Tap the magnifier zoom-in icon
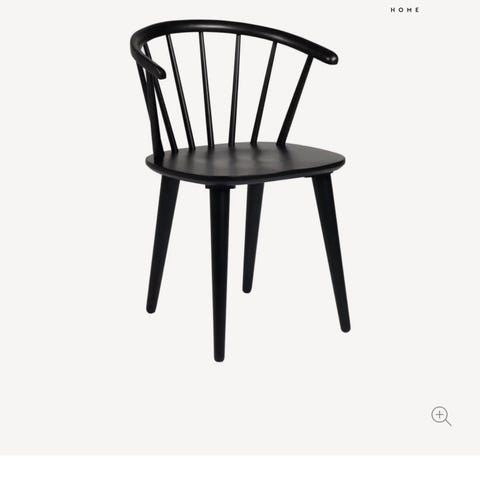This screenshot has width=480, height=480. [441, 416]
